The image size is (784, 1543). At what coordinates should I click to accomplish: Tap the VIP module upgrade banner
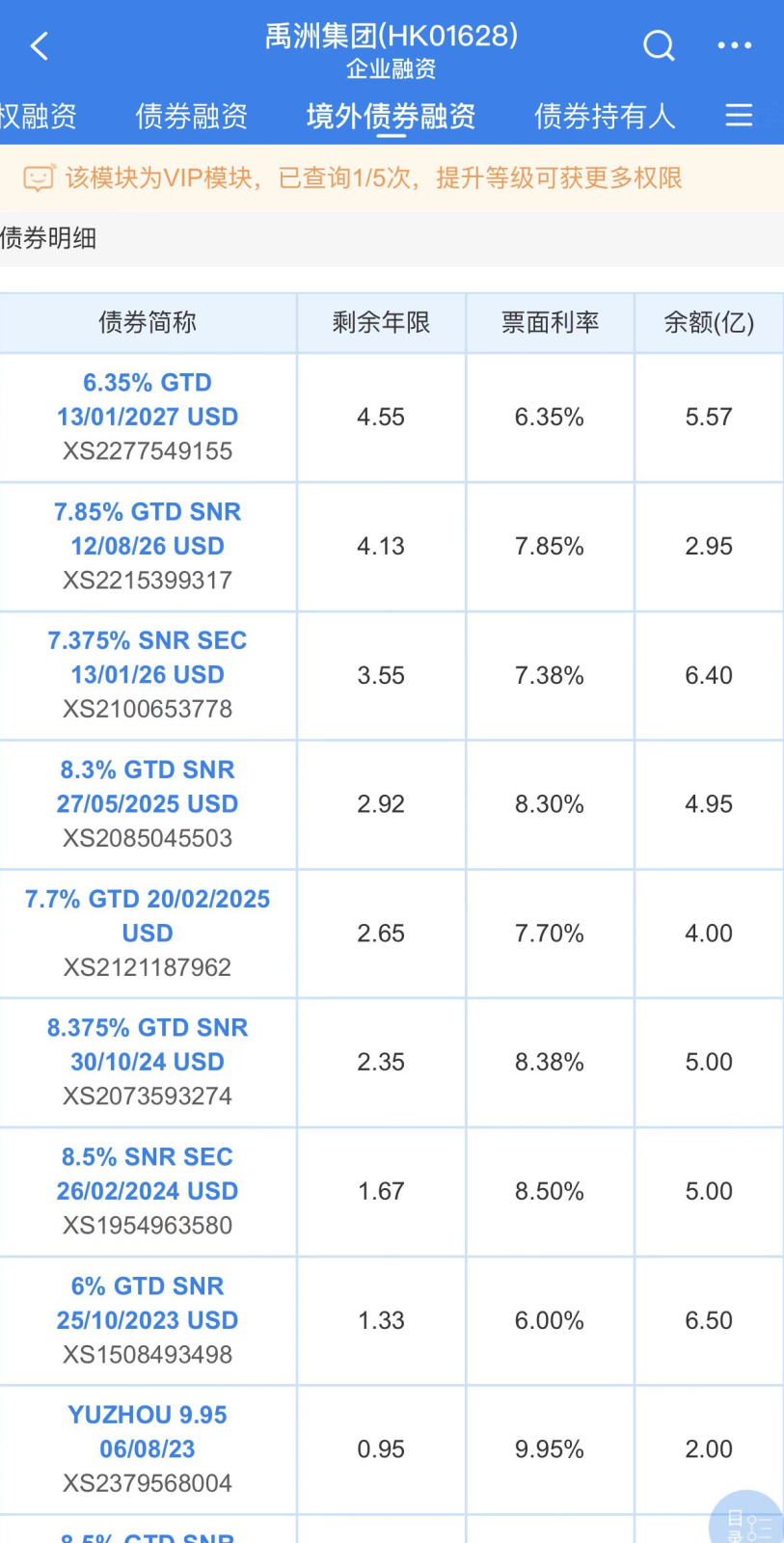pos(392,177)
